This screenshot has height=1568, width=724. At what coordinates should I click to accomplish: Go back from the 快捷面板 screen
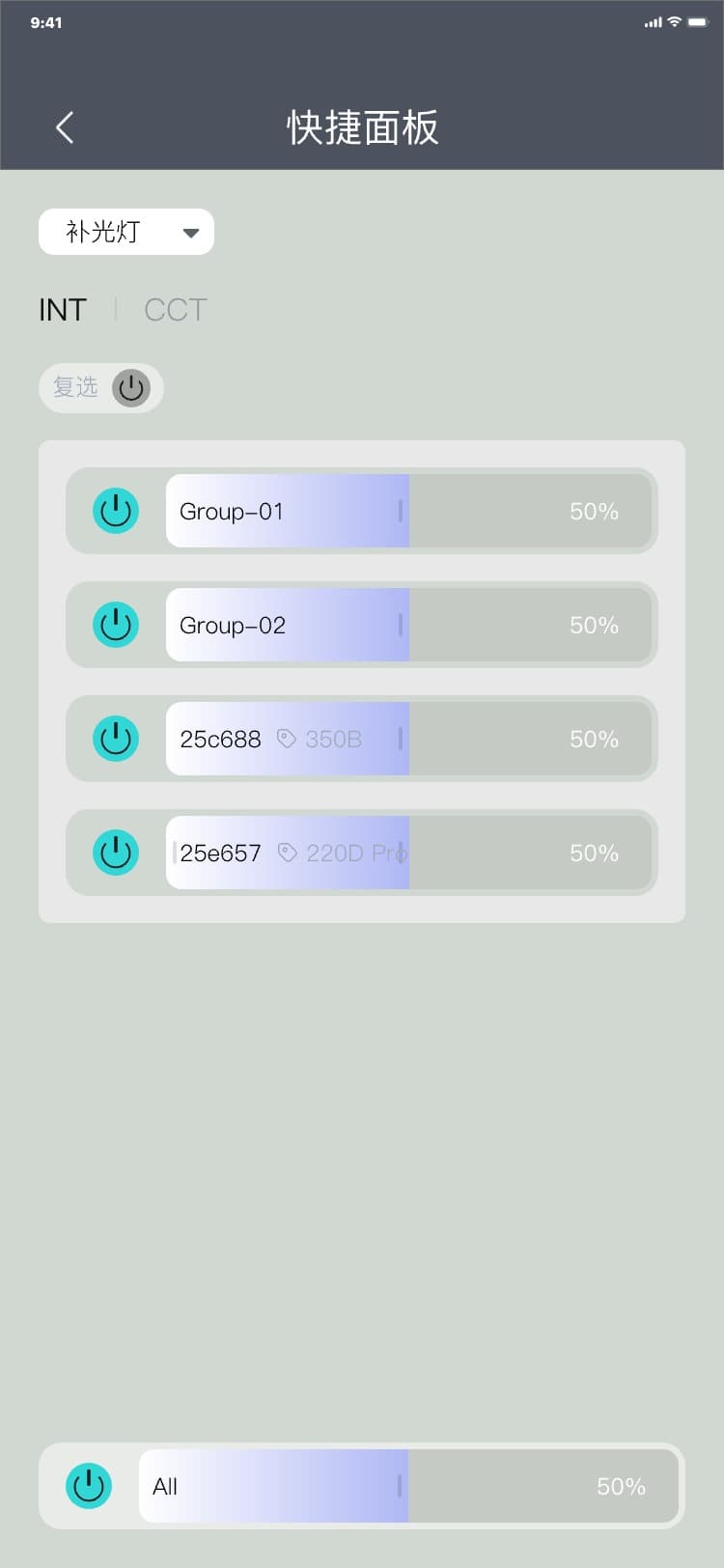pos(65,127)
